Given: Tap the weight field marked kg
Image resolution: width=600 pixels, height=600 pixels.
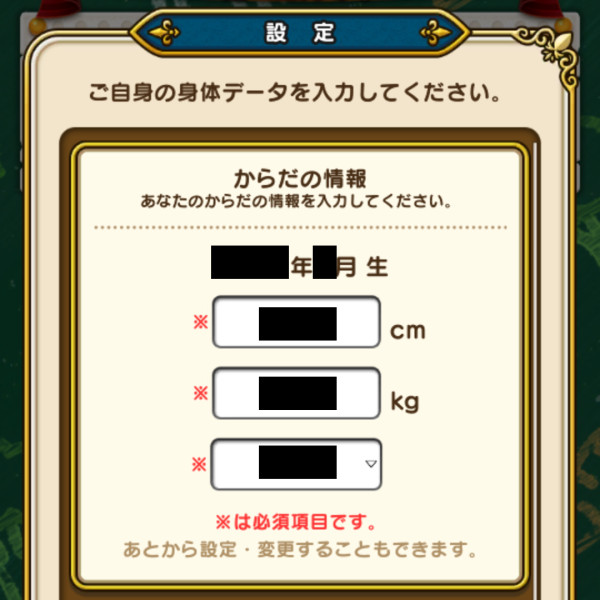Looking at the screenshot, I should [296, 396].
